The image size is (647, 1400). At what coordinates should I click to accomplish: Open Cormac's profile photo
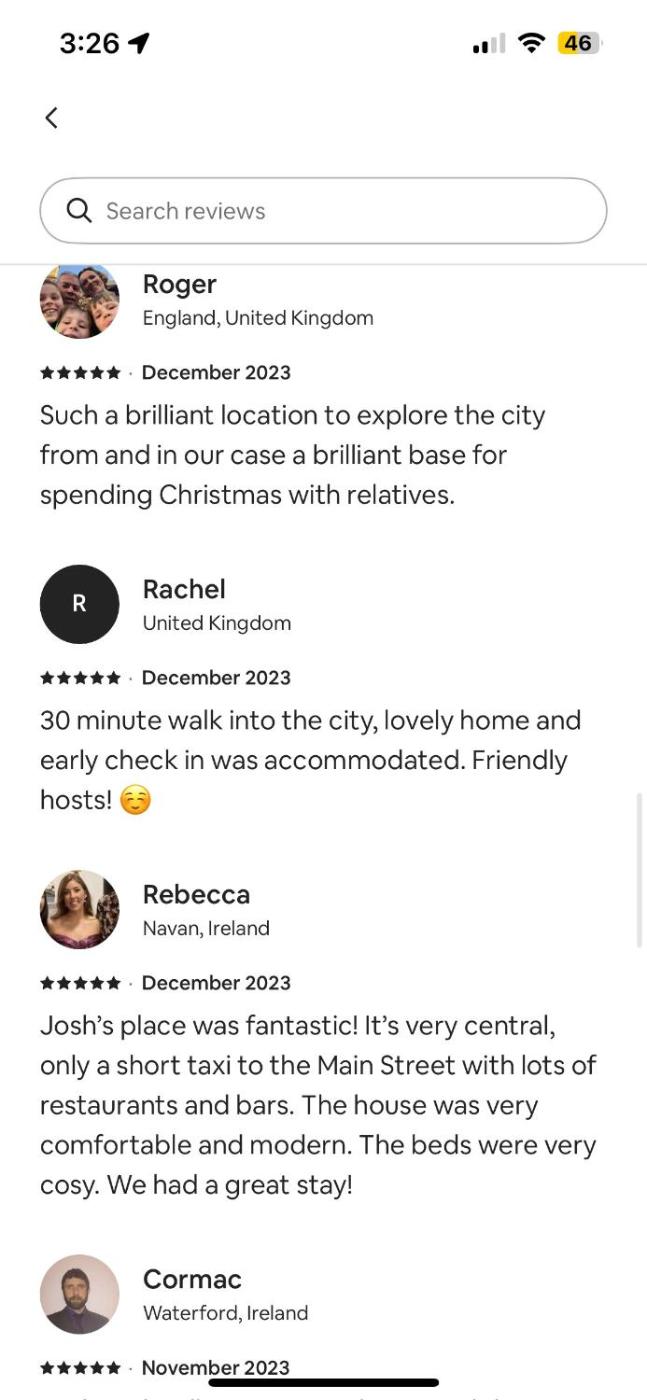click(79, 1294)
